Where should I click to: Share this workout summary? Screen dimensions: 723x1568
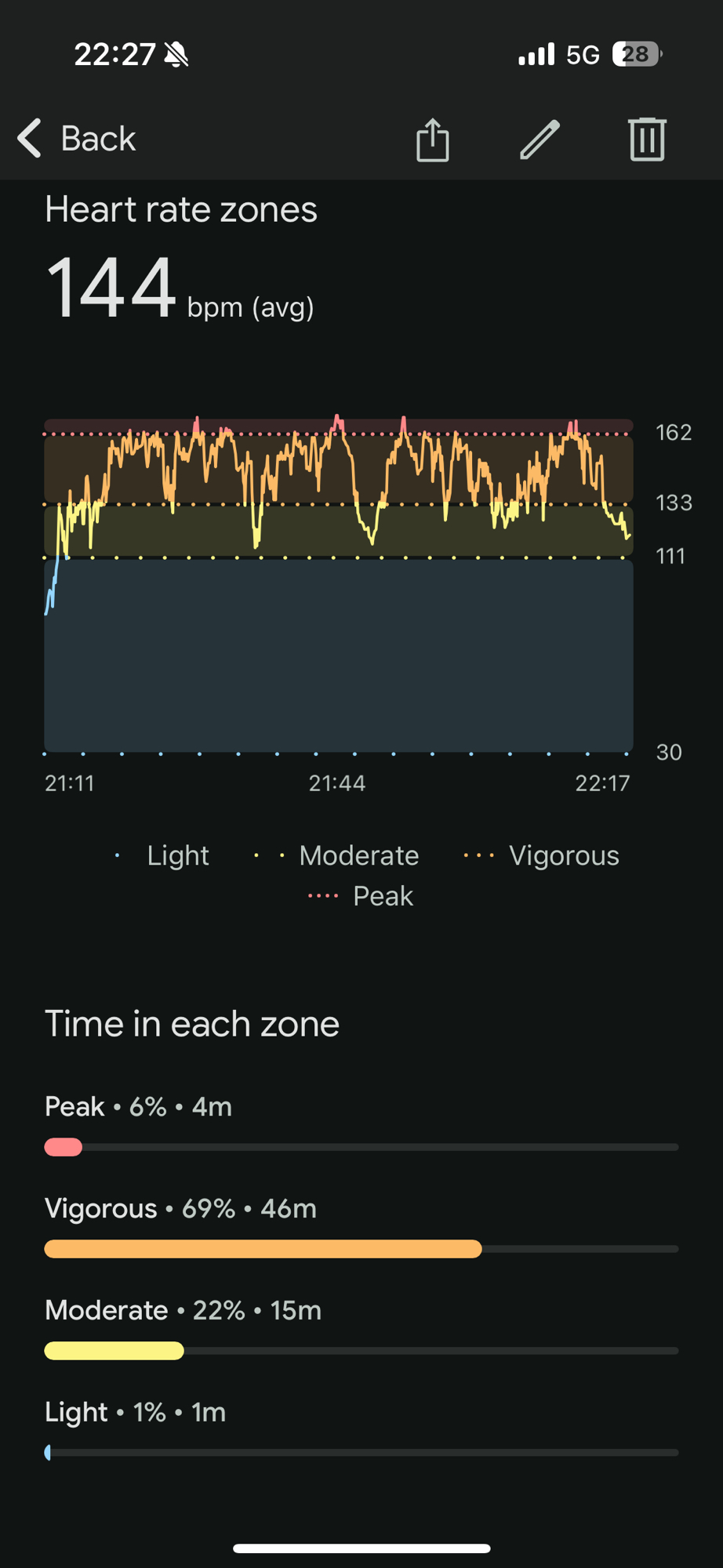coord(432,140)
